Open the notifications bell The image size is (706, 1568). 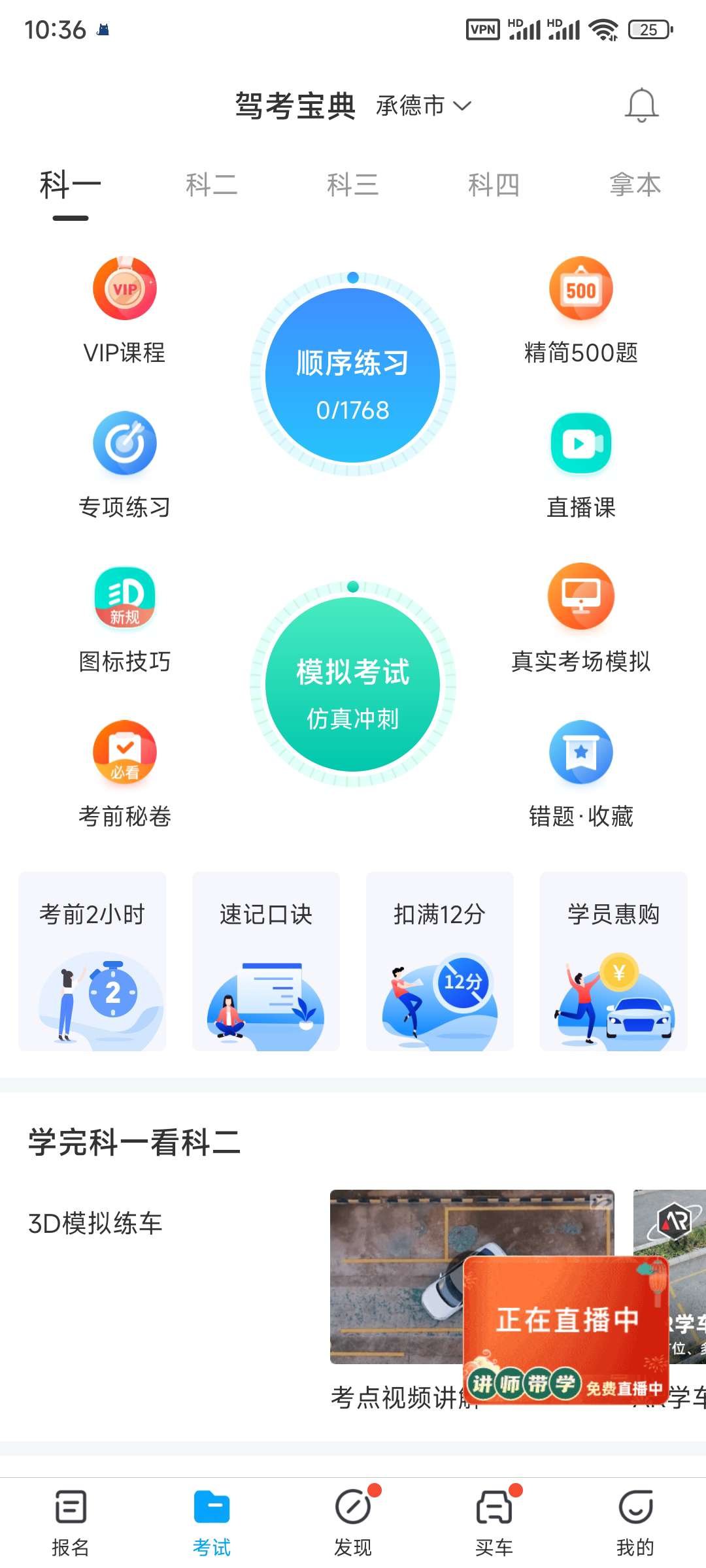641,105
